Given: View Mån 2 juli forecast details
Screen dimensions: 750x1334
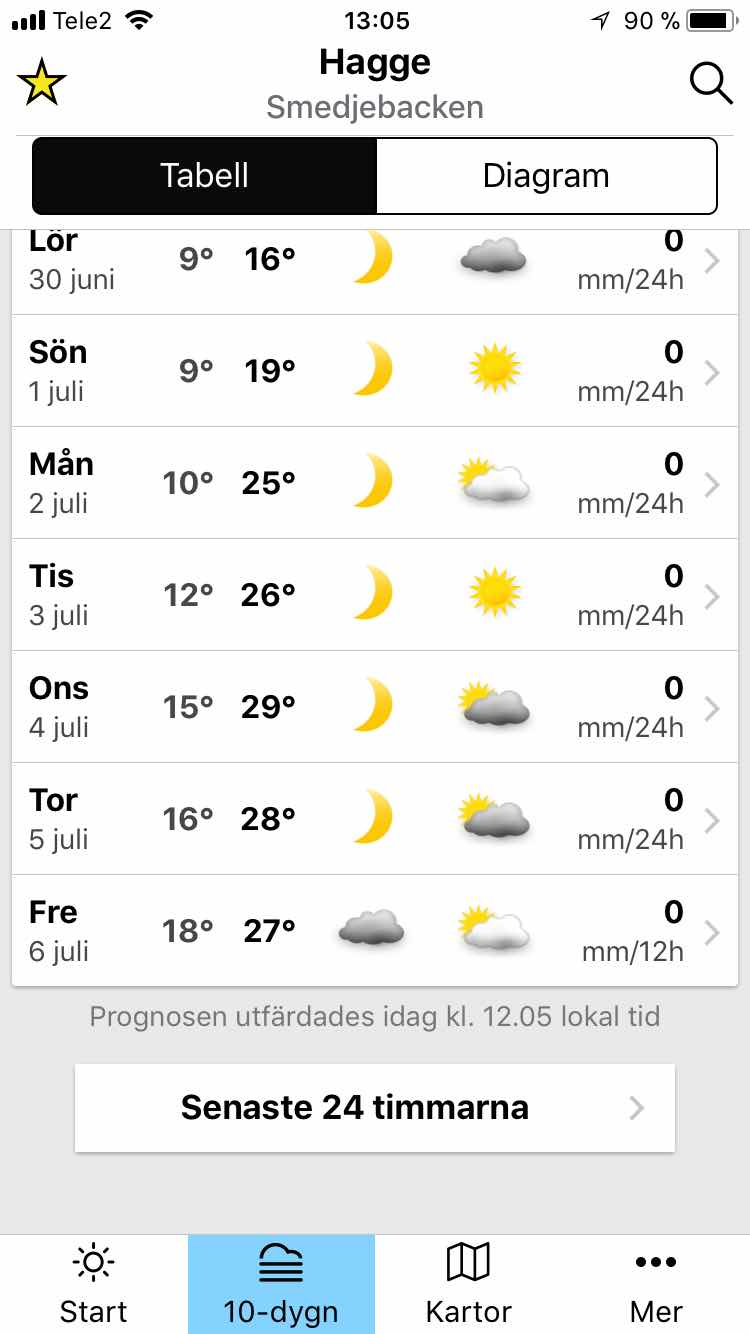Looking at the screenshot, I should (x=375, y=483).
